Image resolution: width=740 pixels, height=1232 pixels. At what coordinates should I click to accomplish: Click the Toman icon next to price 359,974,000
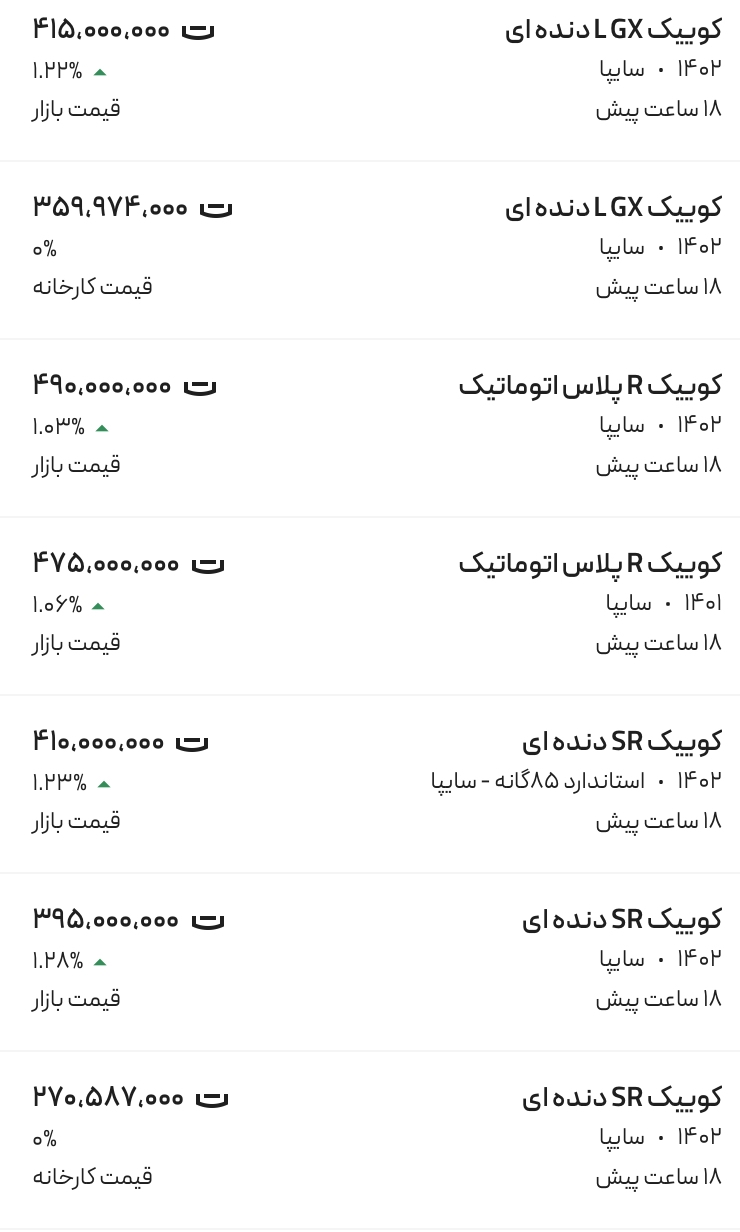click(216, 207)
